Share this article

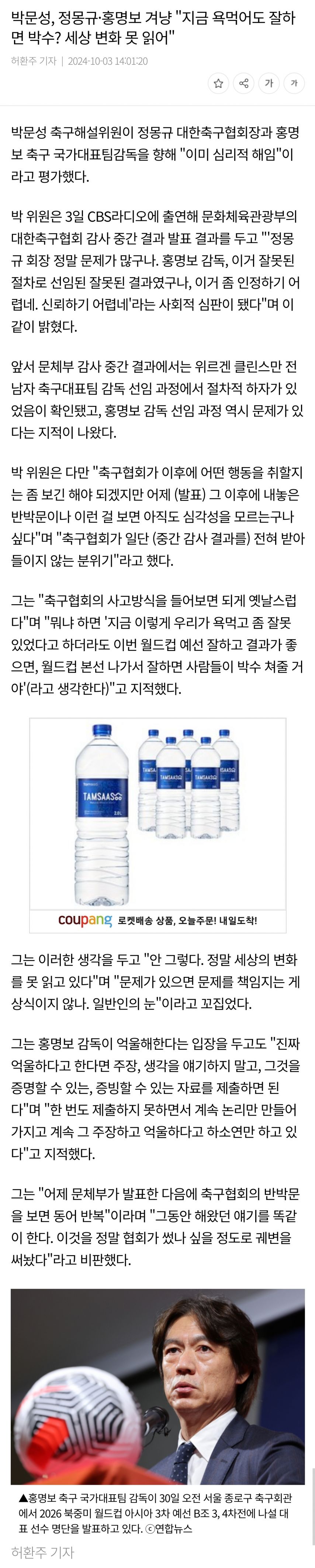coord(244,83)
